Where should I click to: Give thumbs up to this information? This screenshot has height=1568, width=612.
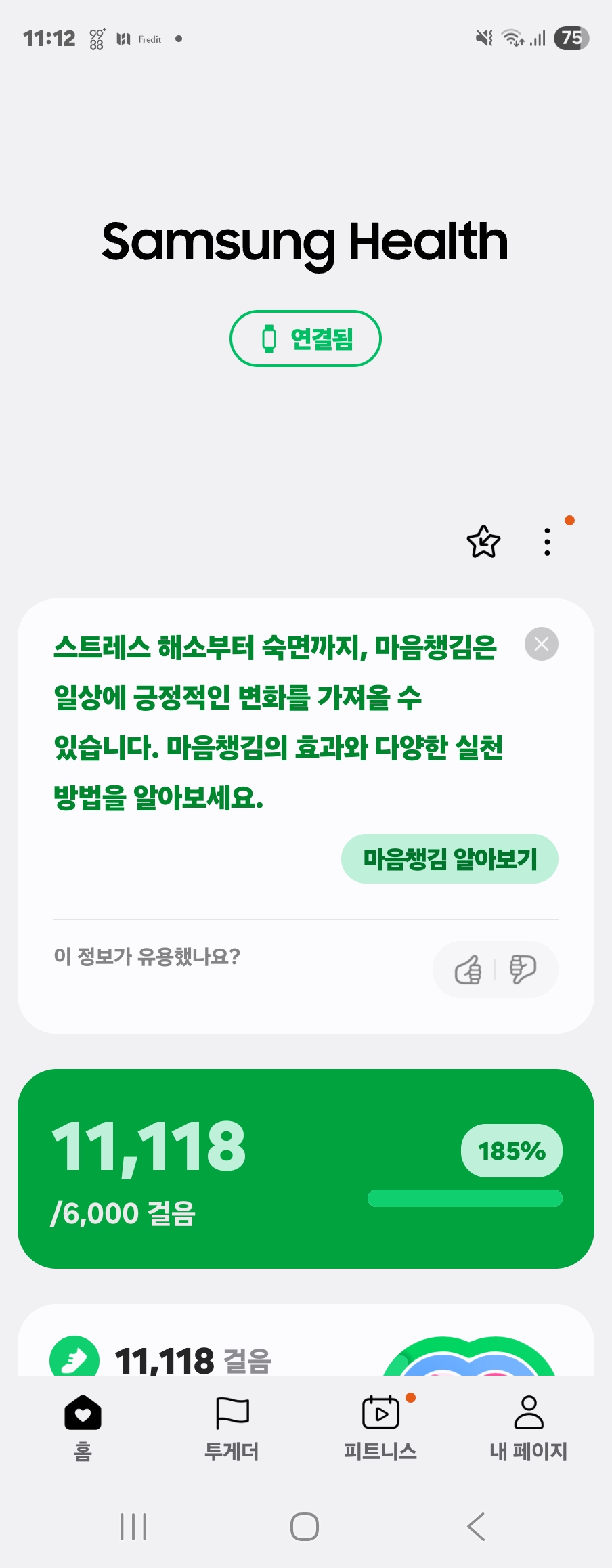[x=468, y=970]
